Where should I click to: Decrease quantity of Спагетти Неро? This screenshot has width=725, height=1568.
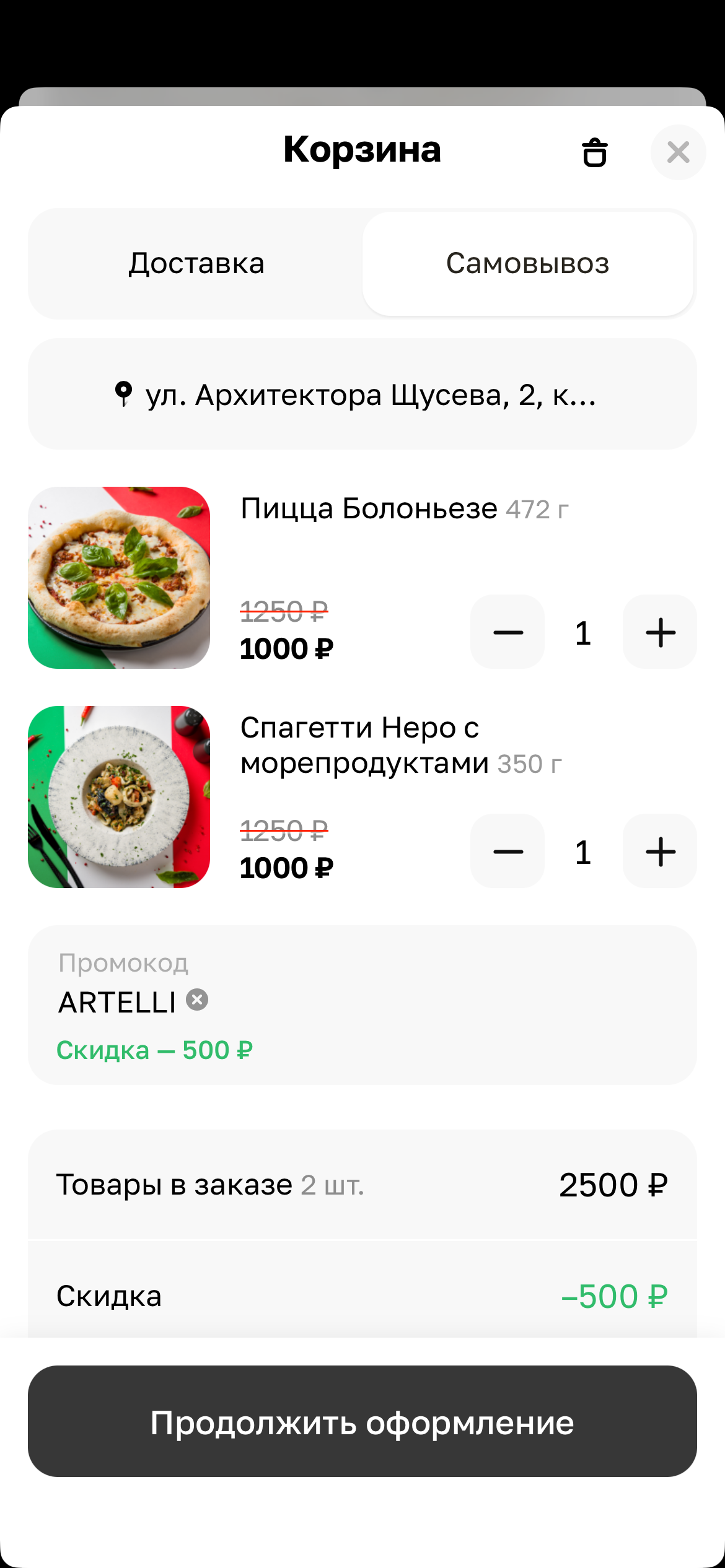507,852
